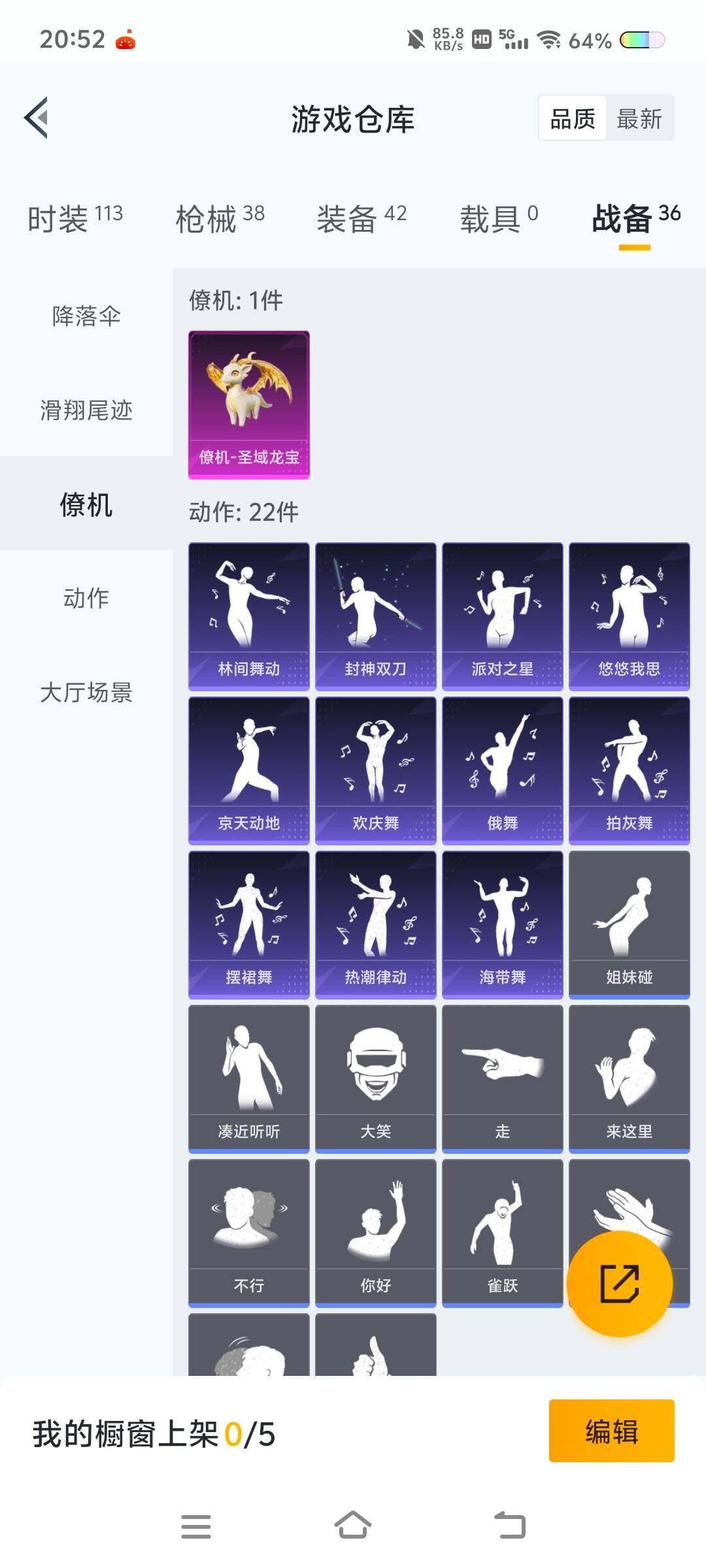Sort items by 品质
This screenshot has width=706, height=1568.
(573, 119)
